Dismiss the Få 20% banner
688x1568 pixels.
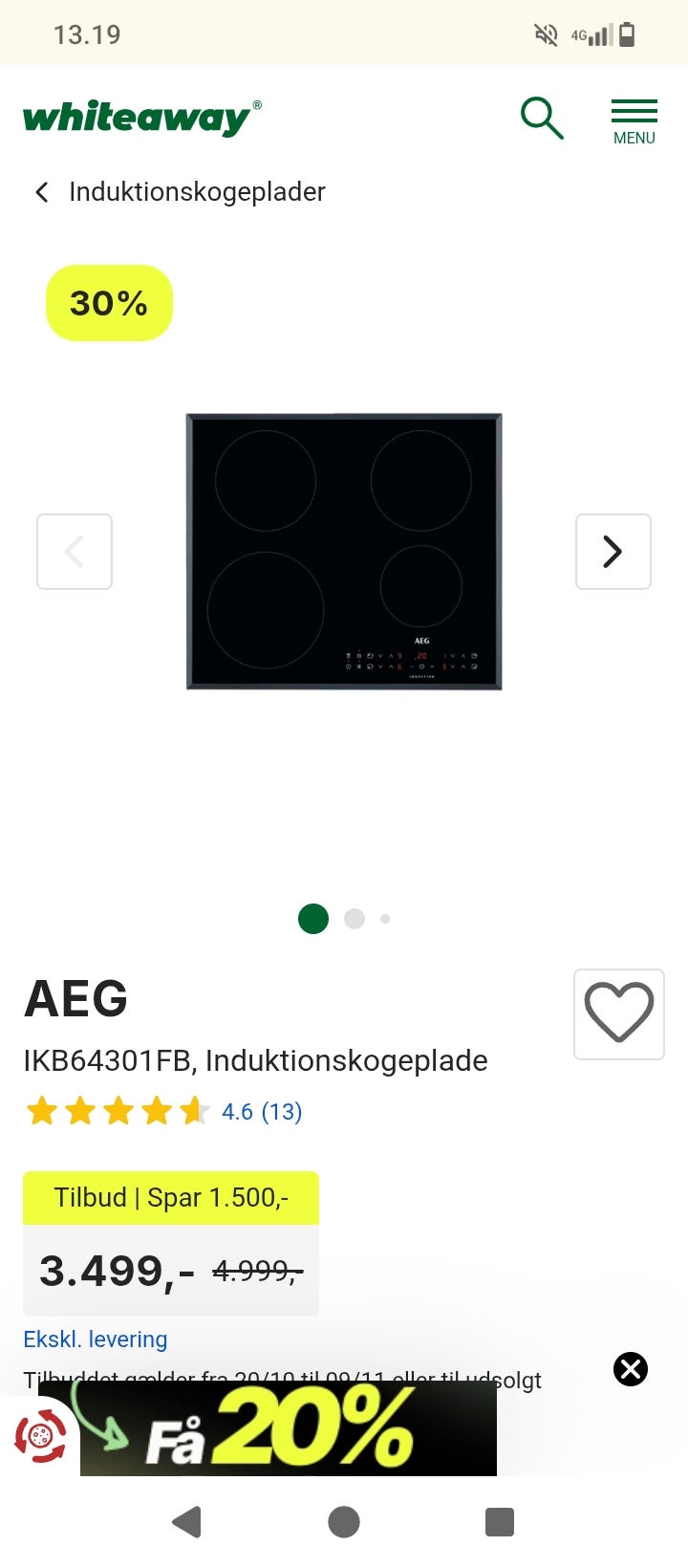[631, 1369]
